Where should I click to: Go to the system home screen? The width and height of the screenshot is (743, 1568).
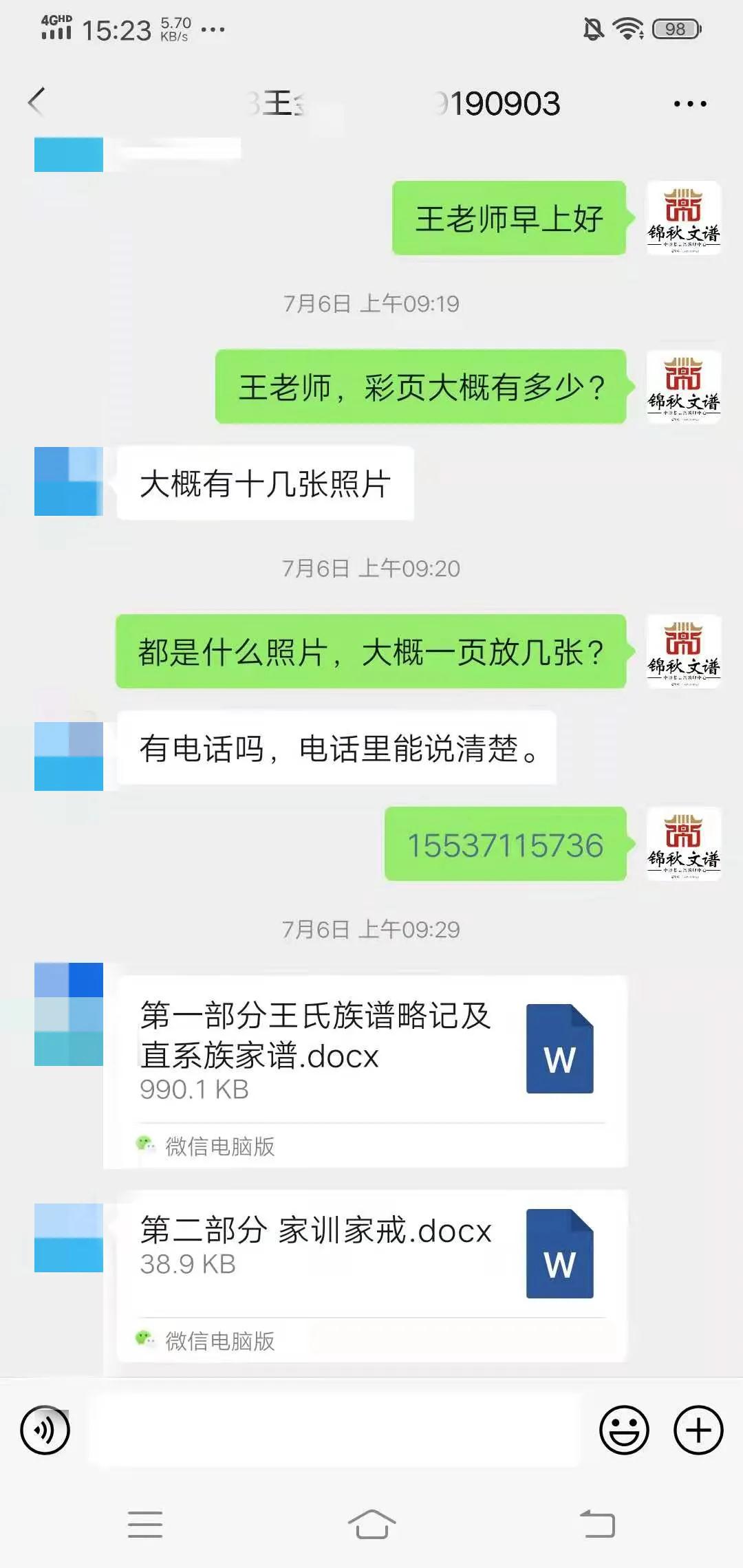pos(371,1524)
